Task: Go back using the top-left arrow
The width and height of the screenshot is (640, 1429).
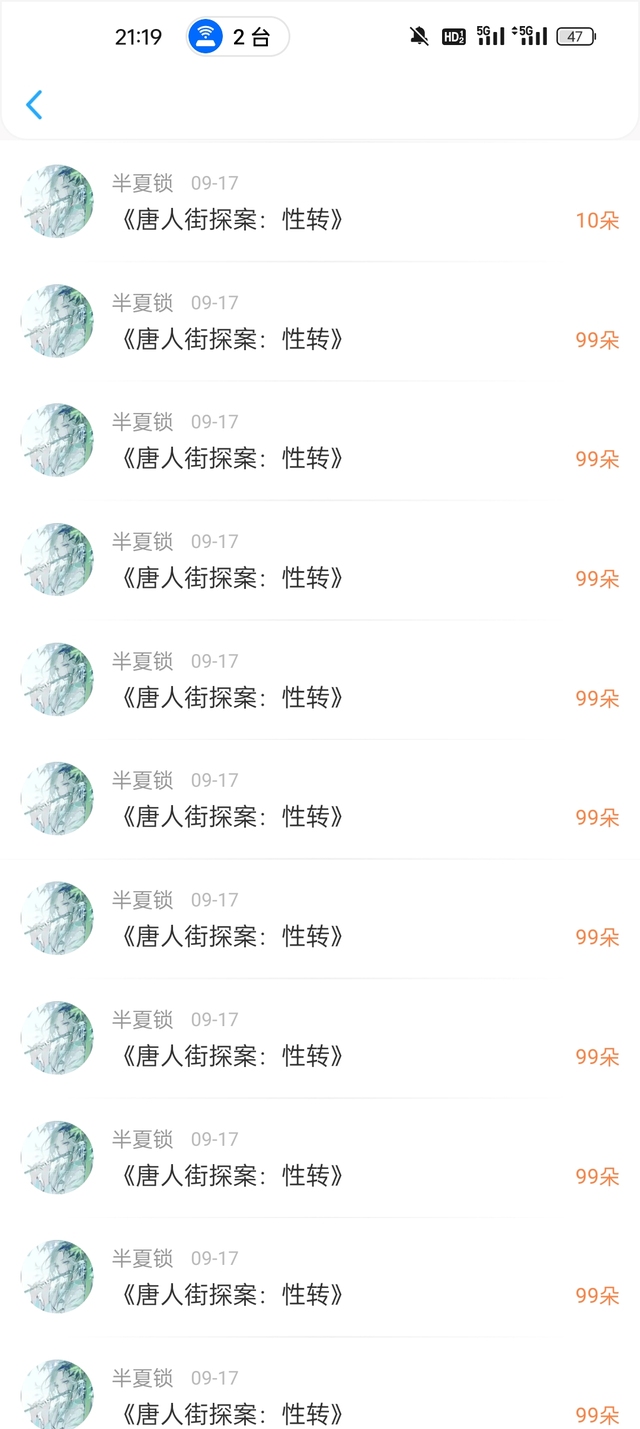Action: 34,105
